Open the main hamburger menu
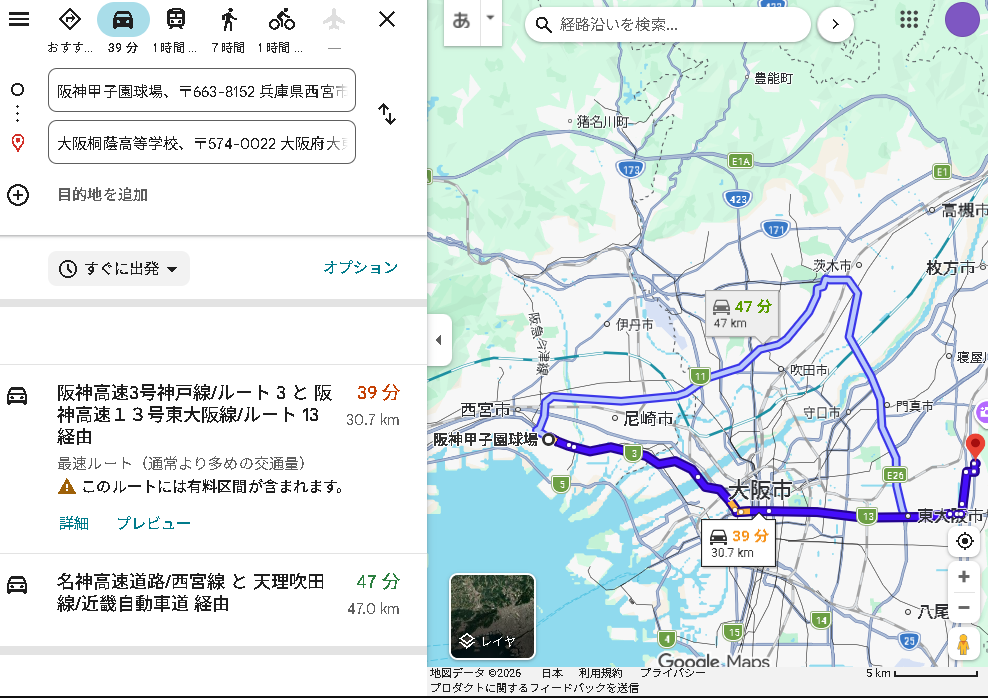The width and height of the screenshot is (988, 698). point(19,19)
